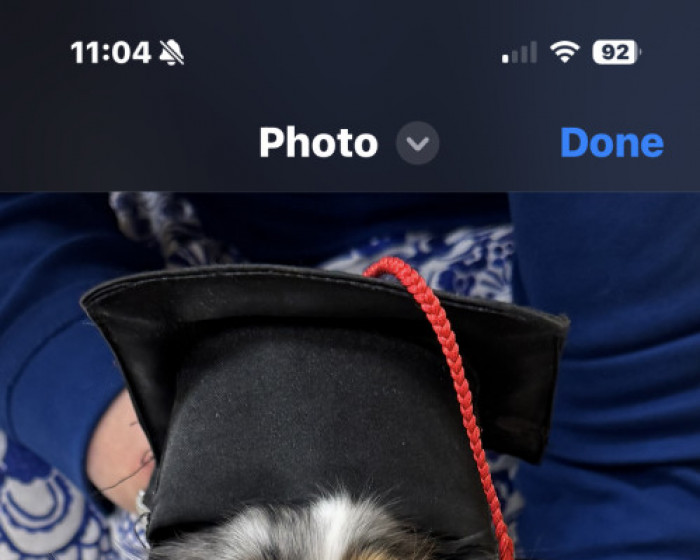Tap Done to close the photo
Image resolution: width=700 pixels, height=560 pixels.
611,143
